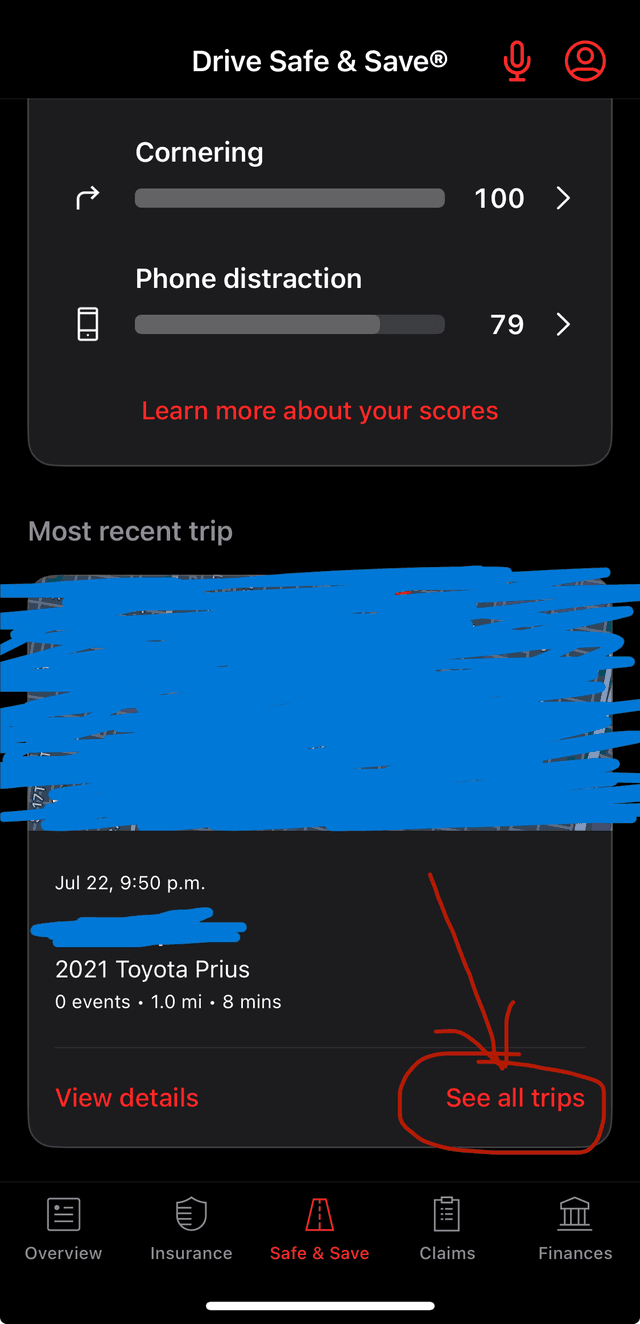The image size is (640, 1324).
Task: Switch to the Finances tab
Action: point(575,1230)
